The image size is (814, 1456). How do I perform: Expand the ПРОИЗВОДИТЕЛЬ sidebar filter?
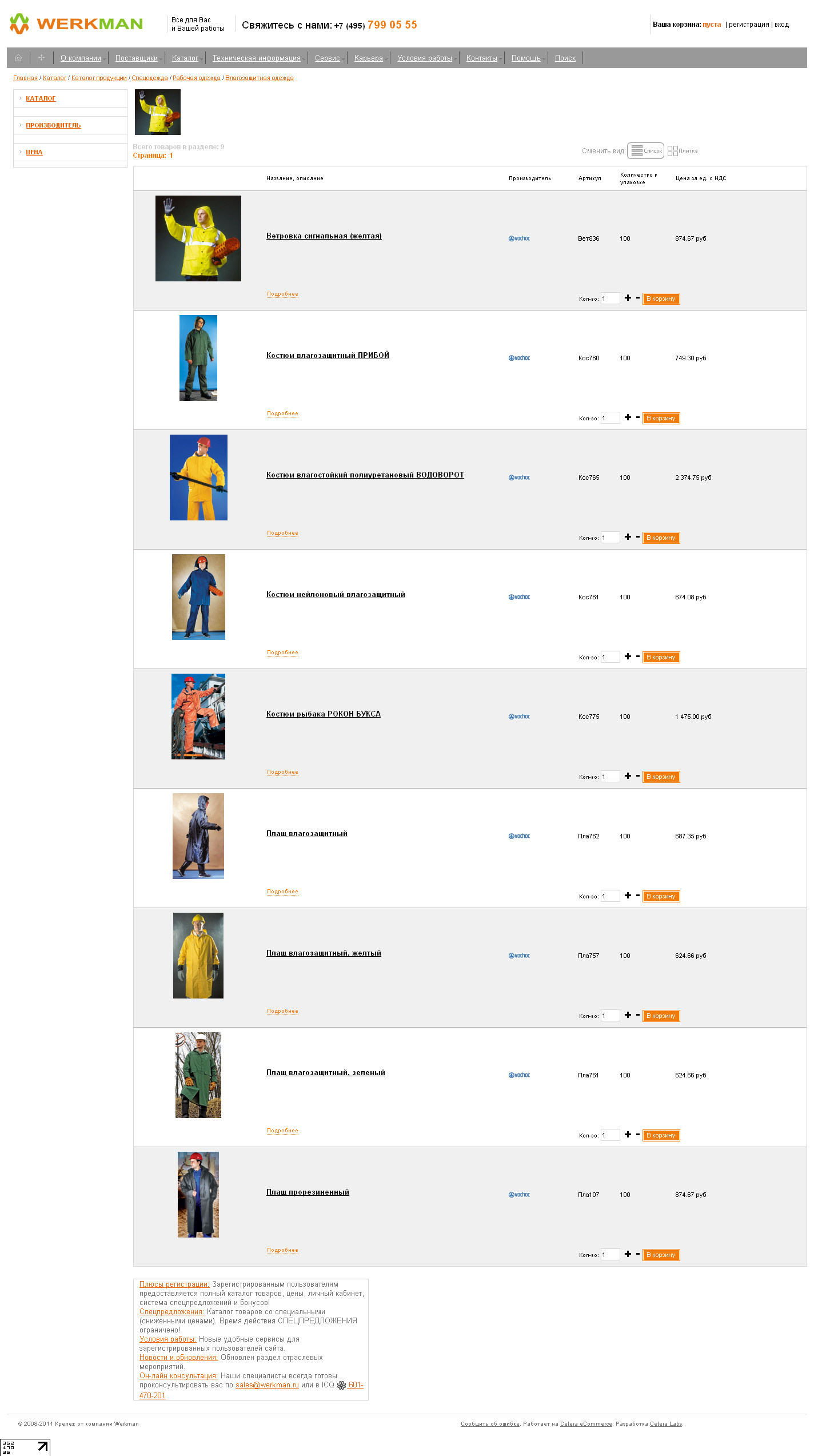(x=53, y=125)
